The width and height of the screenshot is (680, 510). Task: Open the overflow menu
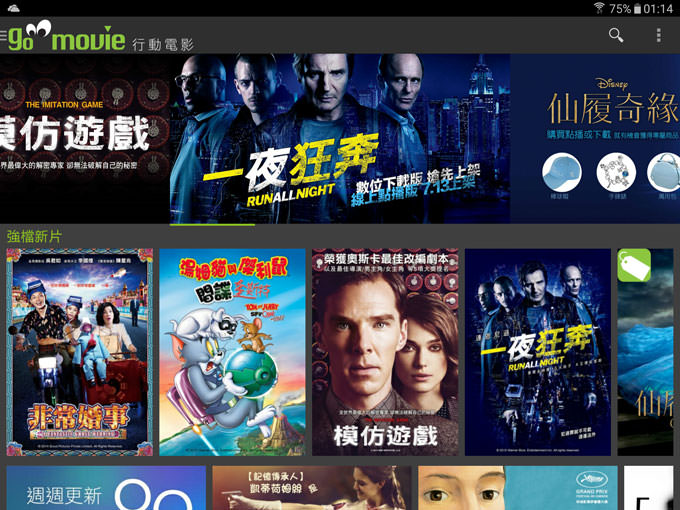click(x=658, y=35)
